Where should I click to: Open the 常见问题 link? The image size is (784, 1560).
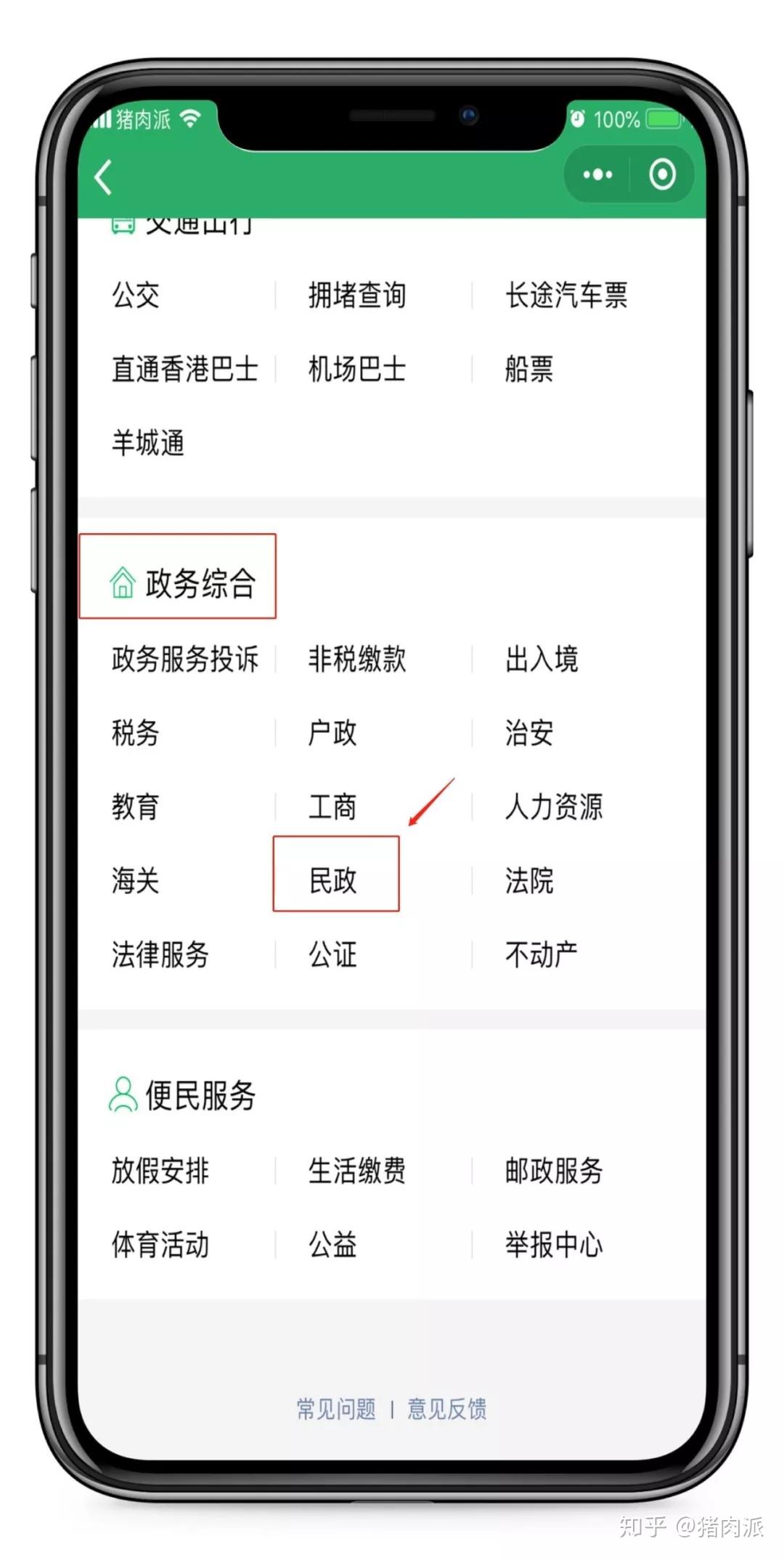[336, 1409]
